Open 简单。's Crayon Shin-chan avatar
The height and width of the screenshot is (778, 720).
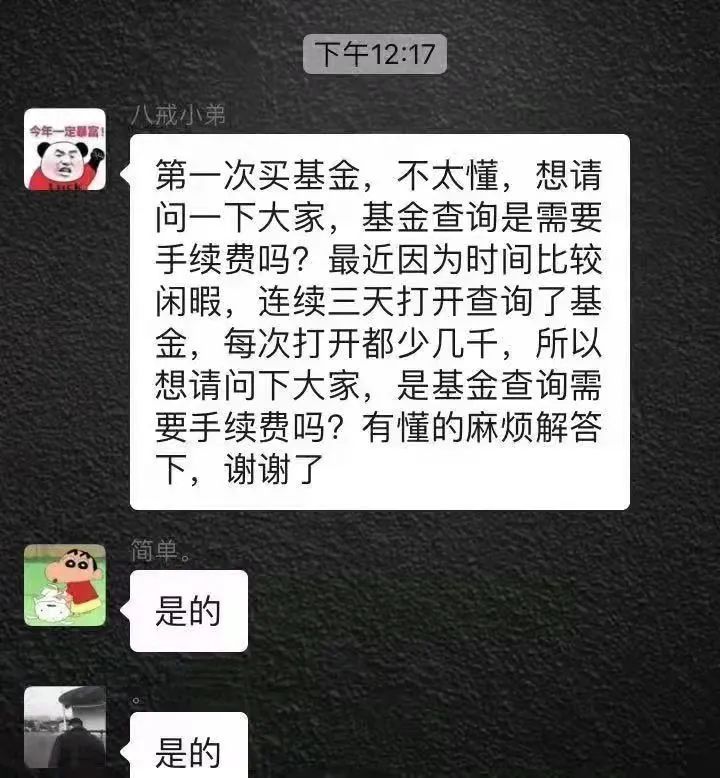click(x=65, y=585)
